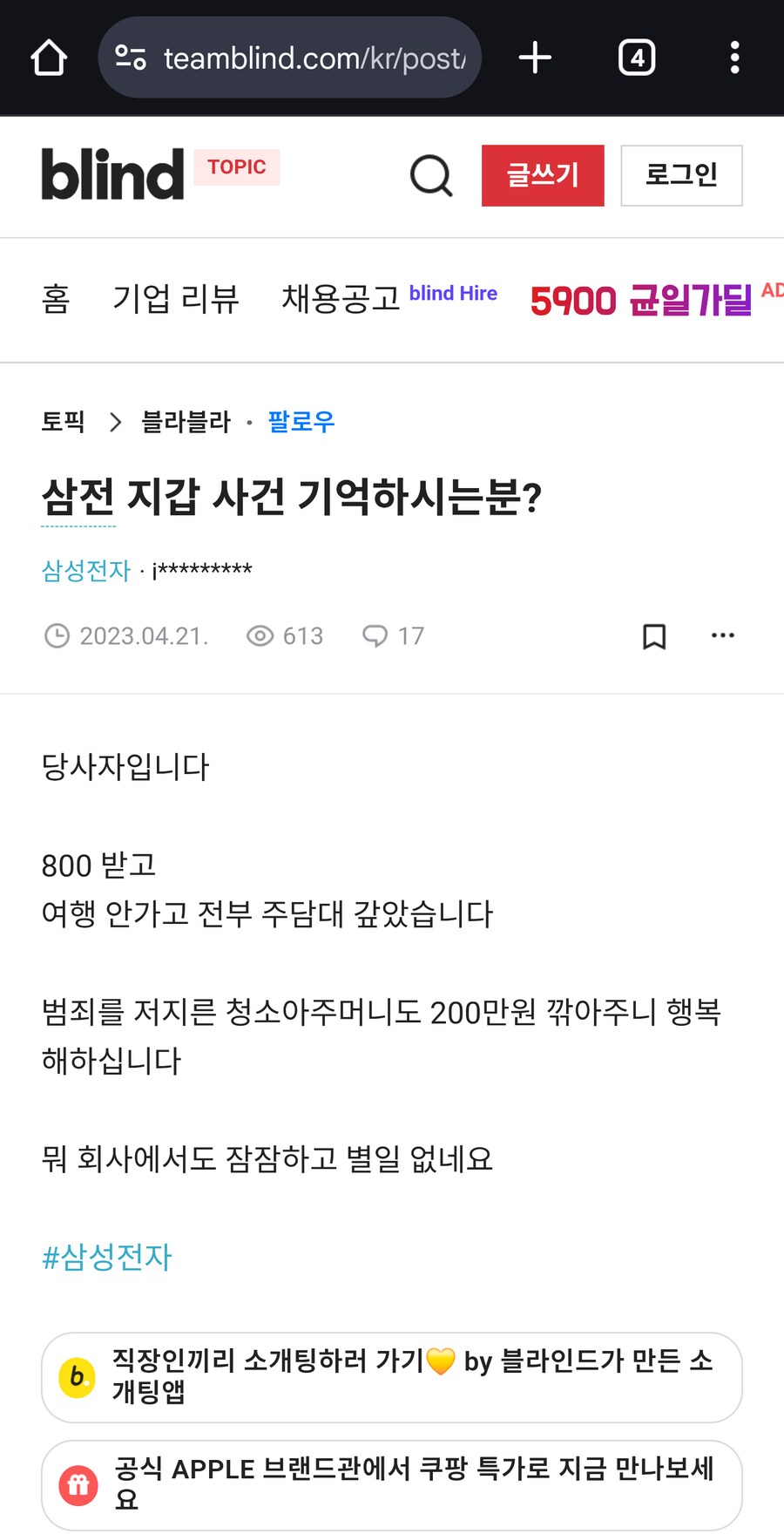This screenshot has width=784, height=1534.
Task: Bookmark this post
Action: 654,636
